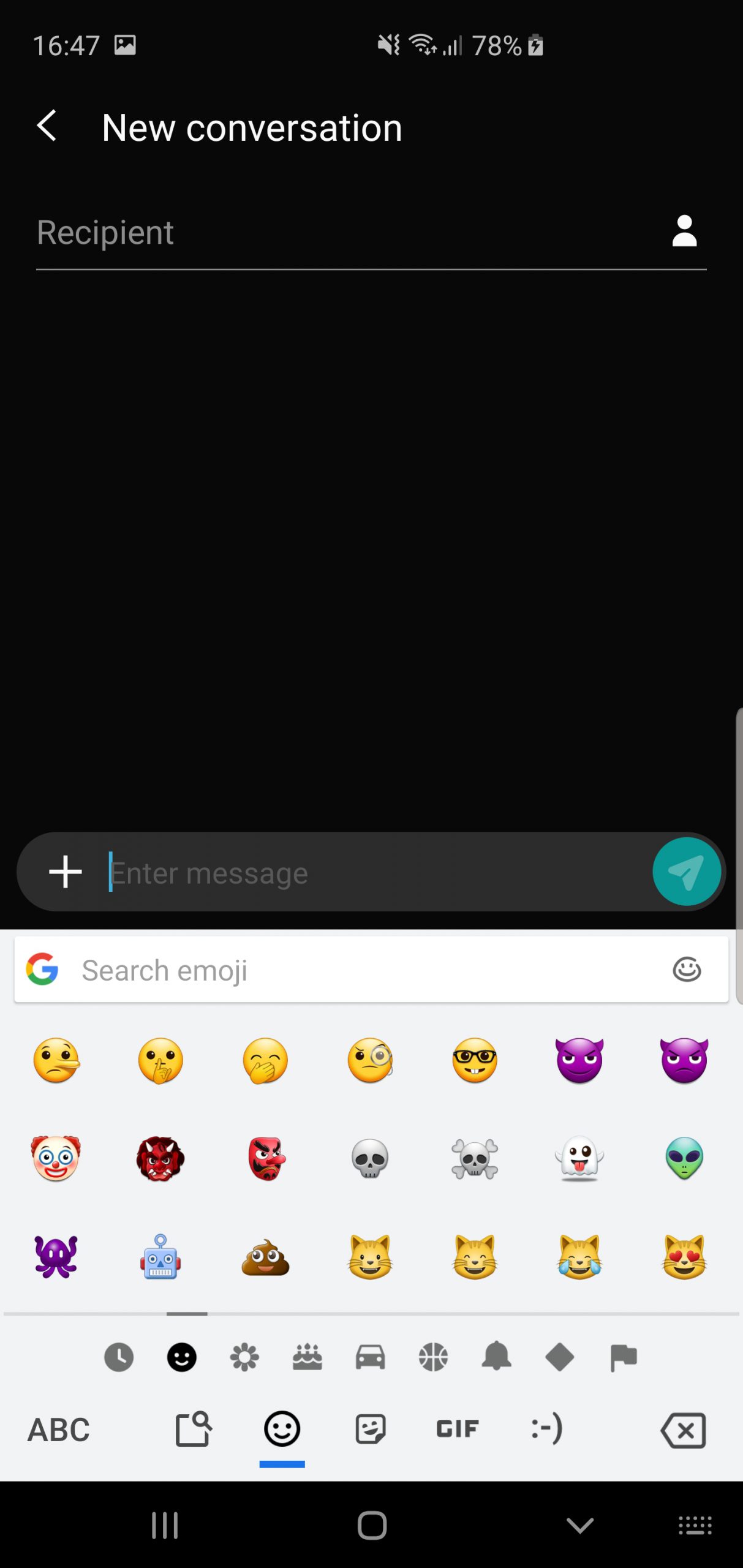
Task: Insert the robot emoji
Action: (x=160, y=1257)
